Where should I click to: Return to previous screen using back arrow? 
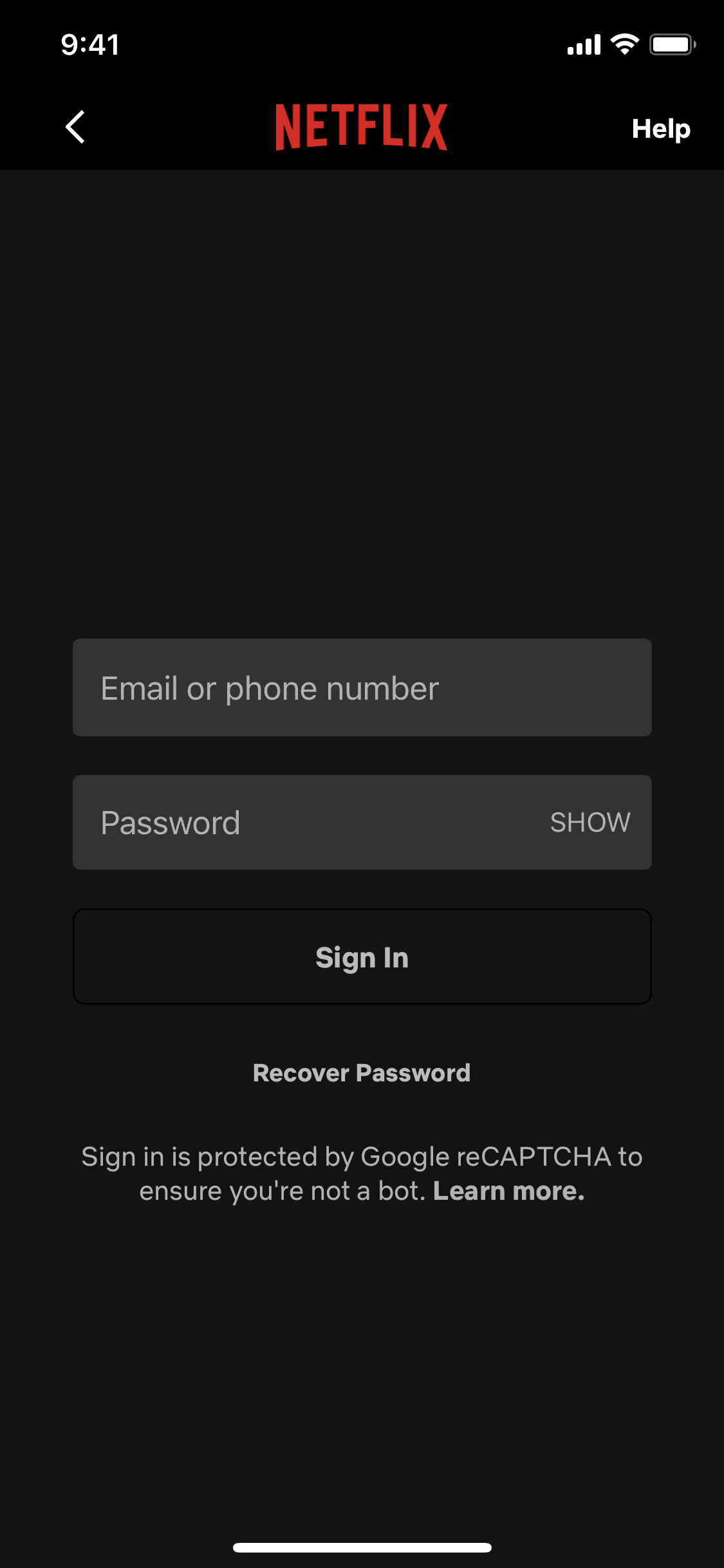click(74, 127)
